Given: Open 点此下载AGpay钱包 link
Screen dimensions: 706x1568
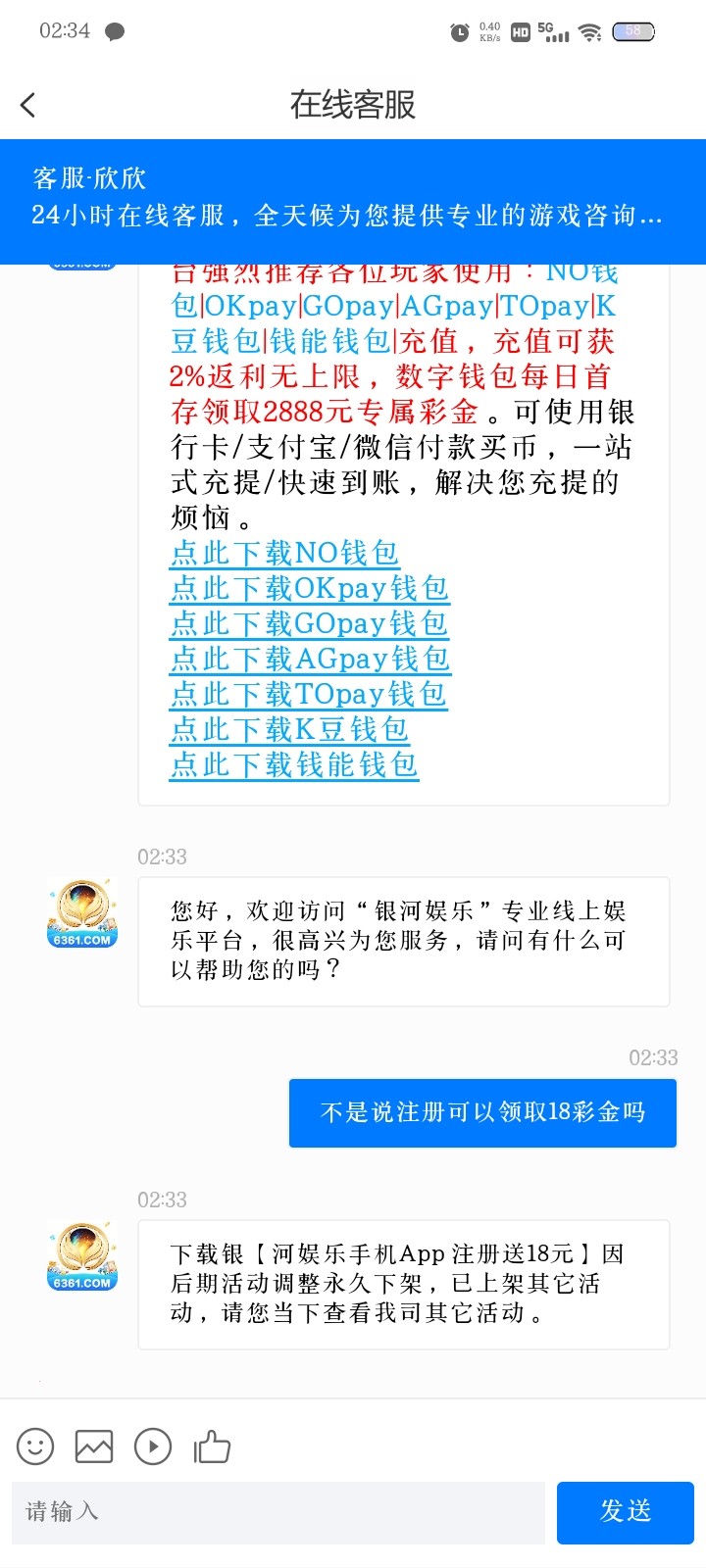Looking at the screenshot, I should pos(311,660).
